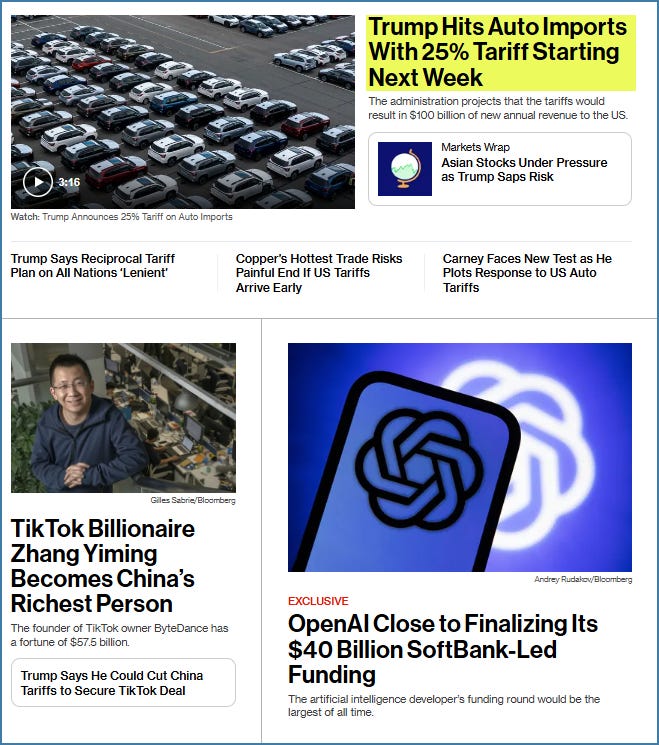Open the Carney auto tariffs response article
Viewport: 659px width, 745px height.
(x=527, y=272)
